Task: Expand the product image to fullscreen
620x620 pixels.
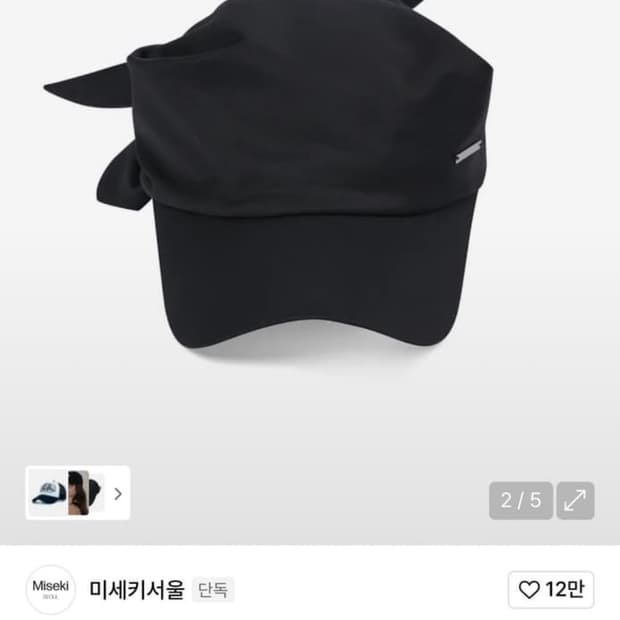Action: point(576,501)
